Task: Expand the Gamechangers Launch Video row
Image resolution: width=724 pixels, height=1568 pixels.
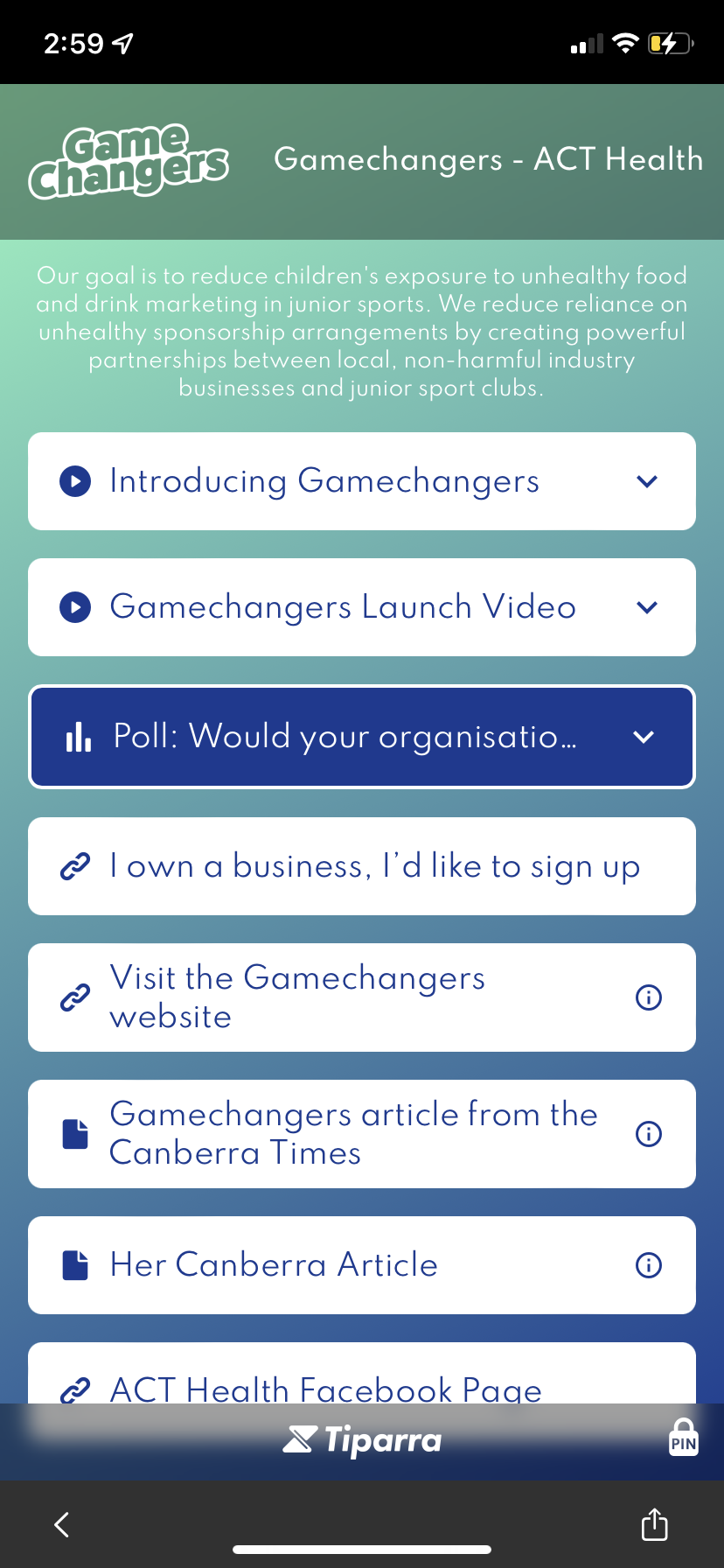Action: pos(646,607)
